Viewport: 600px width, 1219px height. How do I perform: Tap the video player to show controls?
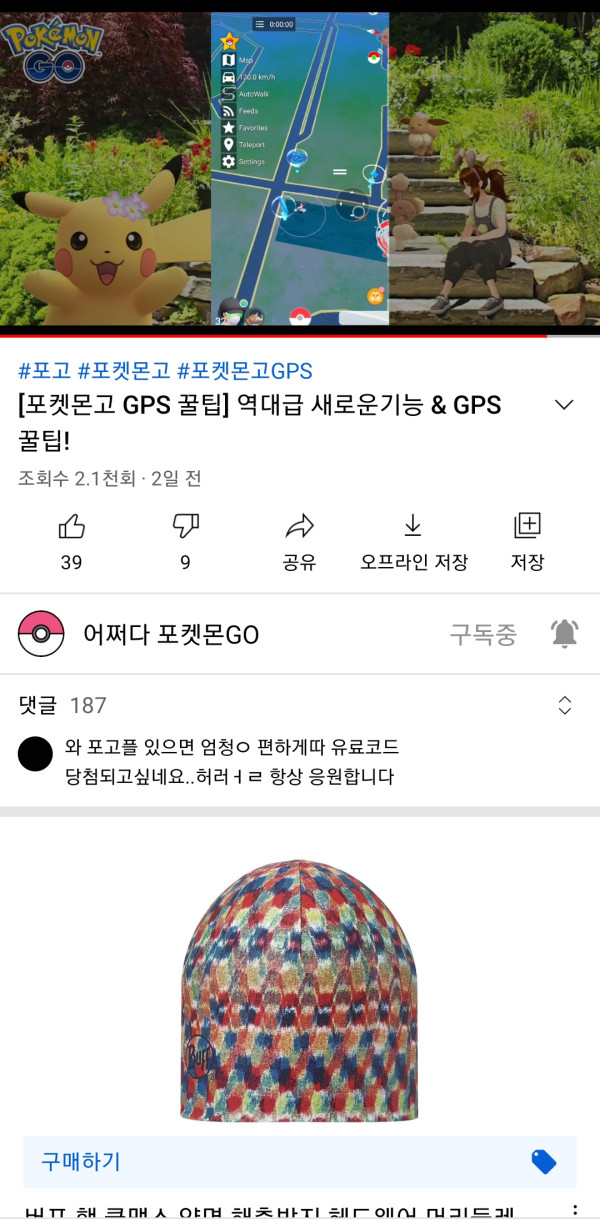pos(300,170)
